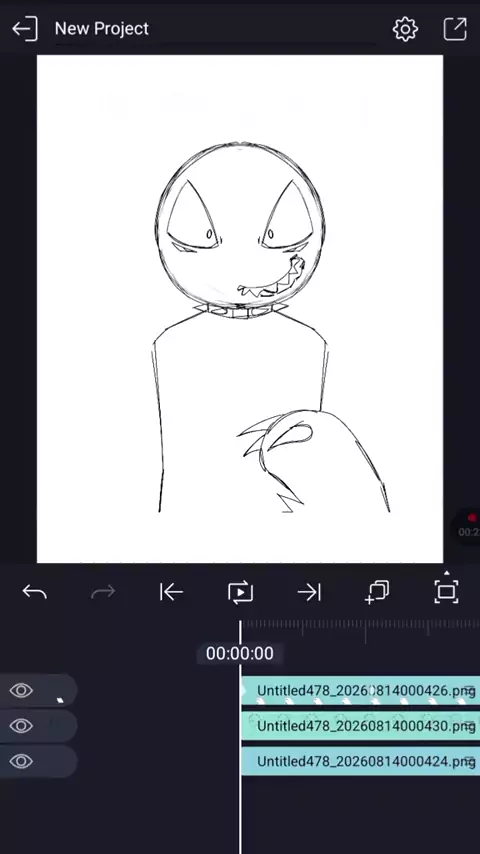This screenshot has width=480, height=854.
Task: Export the project
Action: pyautogui.click(x=455, y=29)
